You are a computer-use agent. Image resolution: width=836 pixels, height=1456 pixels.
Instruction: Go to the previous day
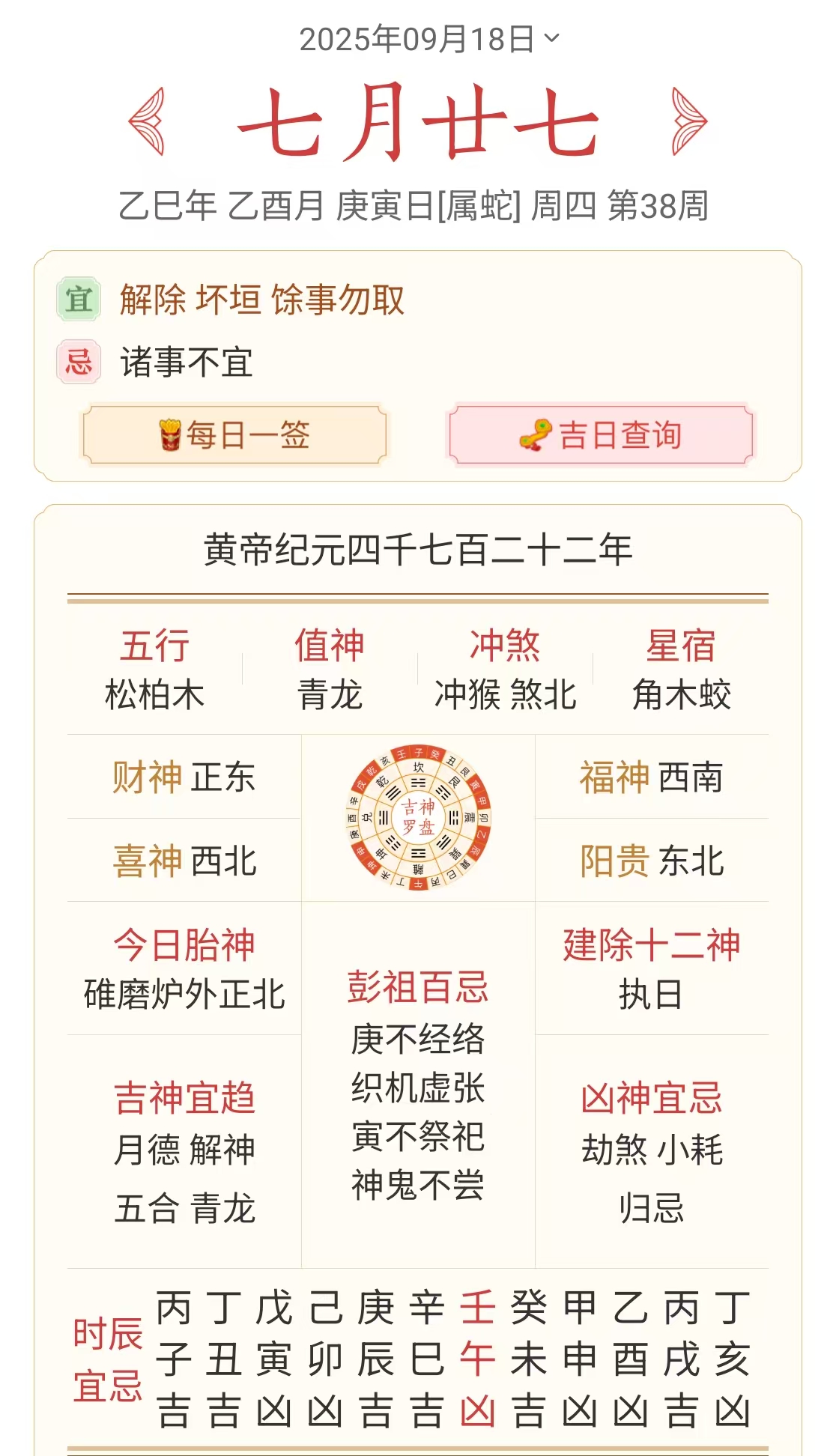click(147, 121)
